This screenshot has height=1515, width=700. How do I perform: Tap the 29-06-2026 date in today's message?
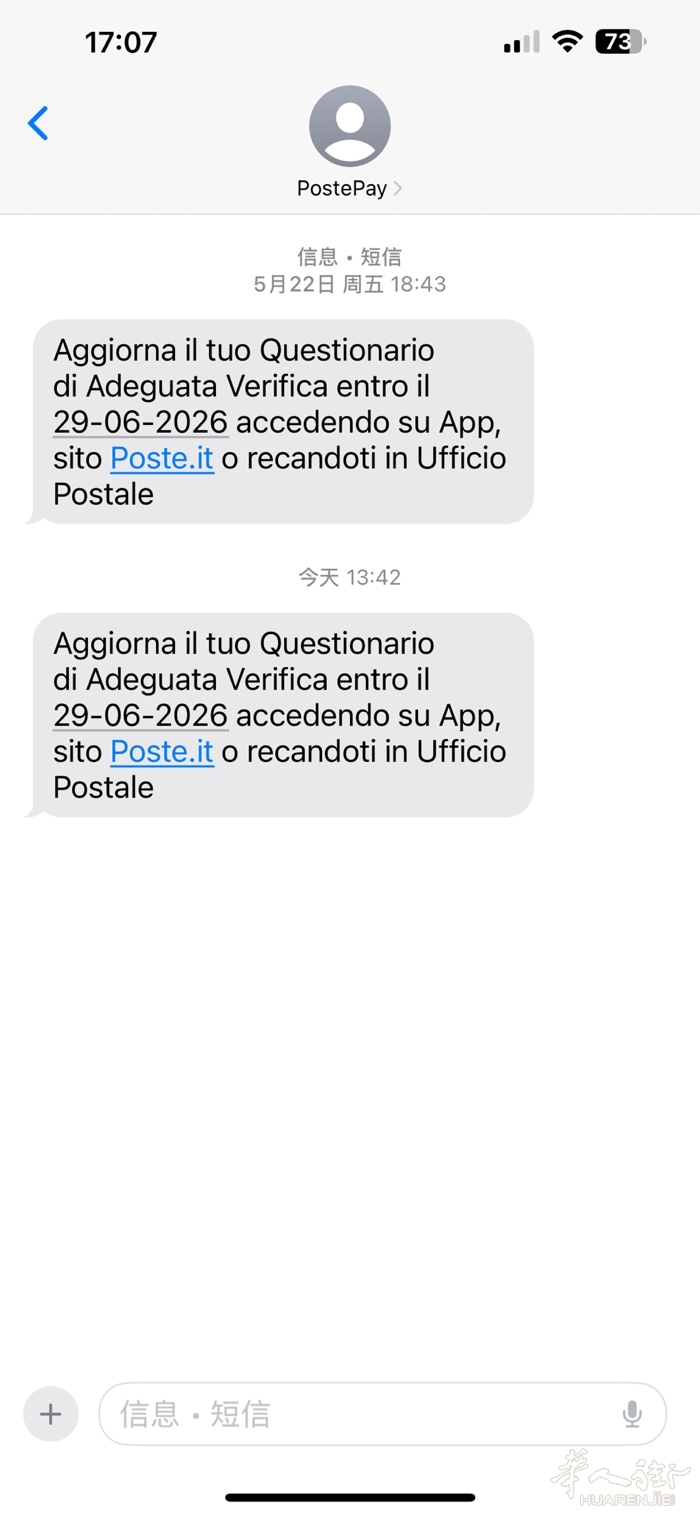click(141, 715)
